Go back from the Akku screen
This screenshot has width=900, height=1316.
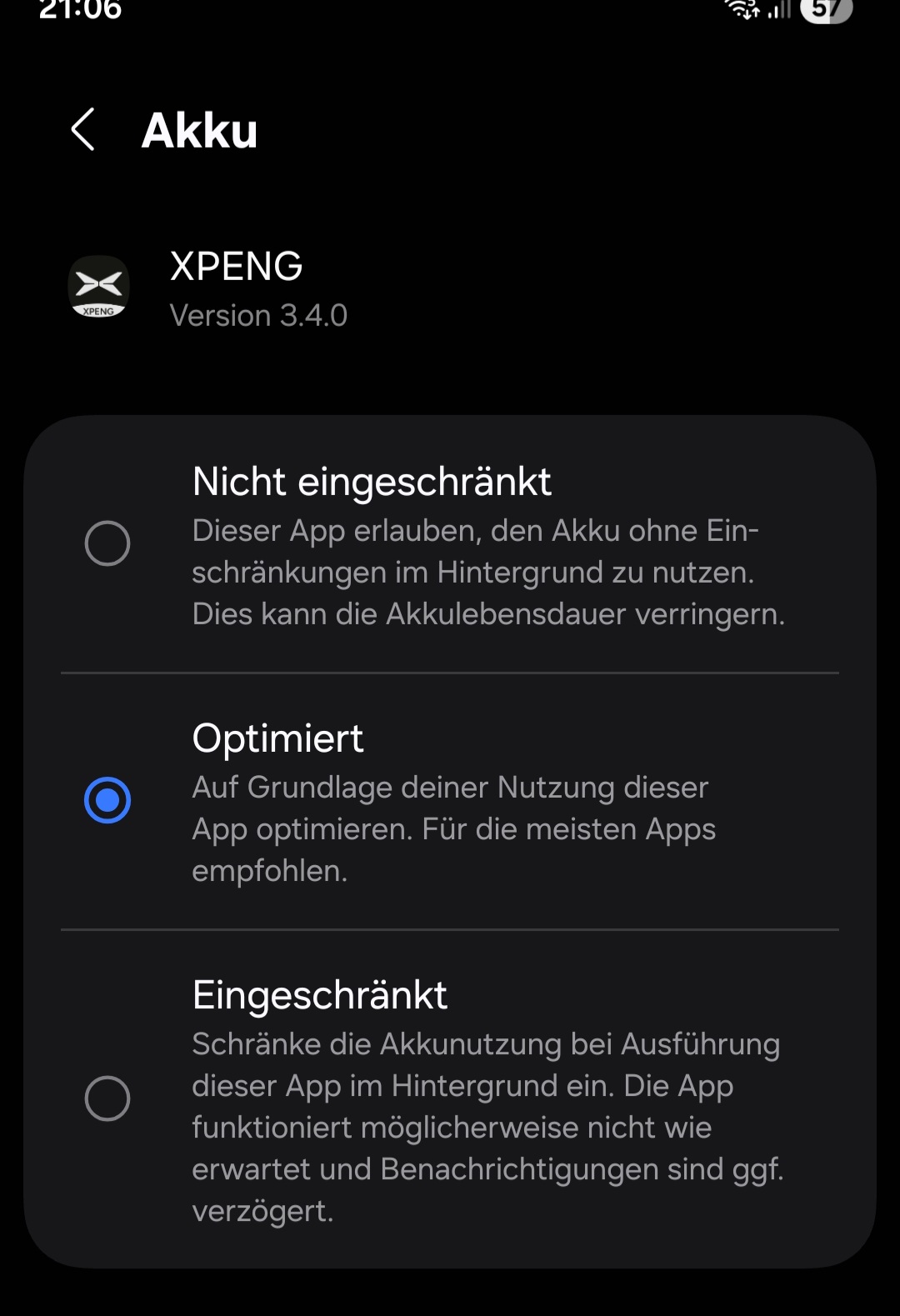pos(83,130)
